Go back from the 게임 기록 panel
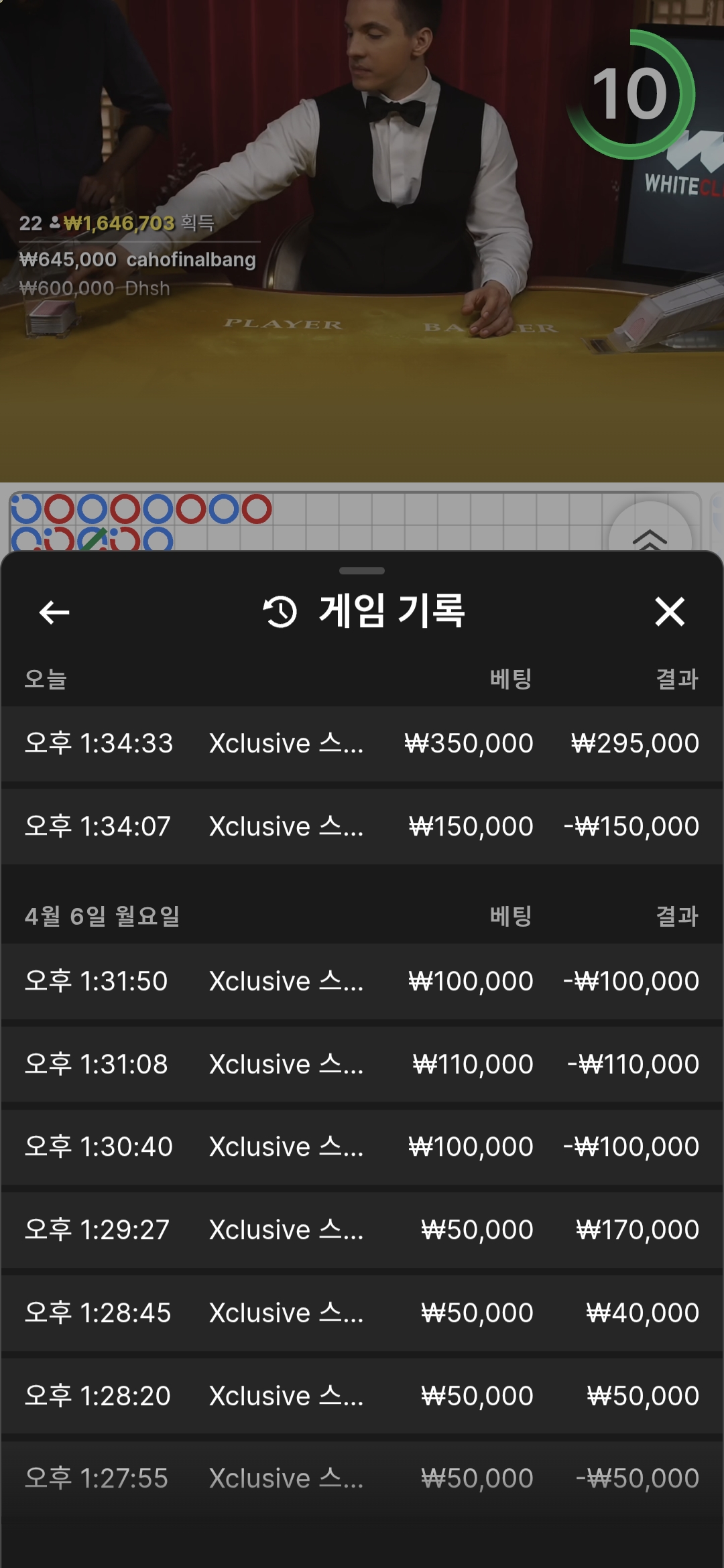Viewport: 724px width, 1568px height. click(54, 612)
